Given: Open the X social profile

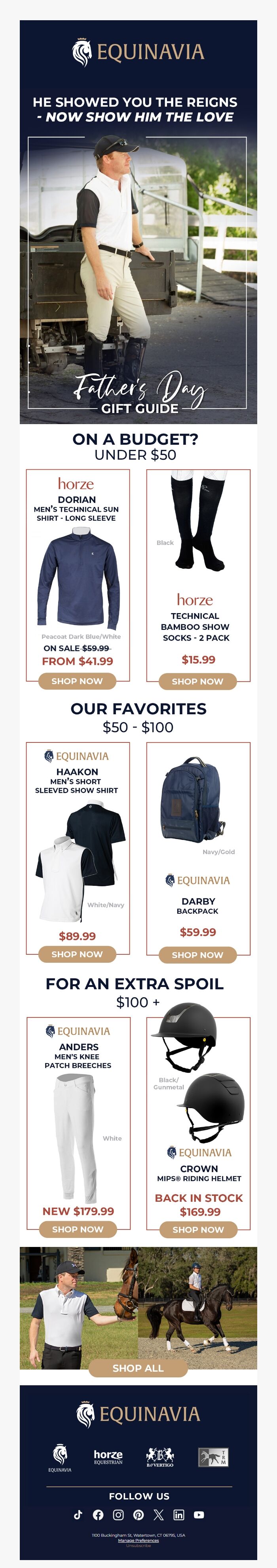Looking at the screenshot, I should pyautogui.click(x=159, y=1514).
